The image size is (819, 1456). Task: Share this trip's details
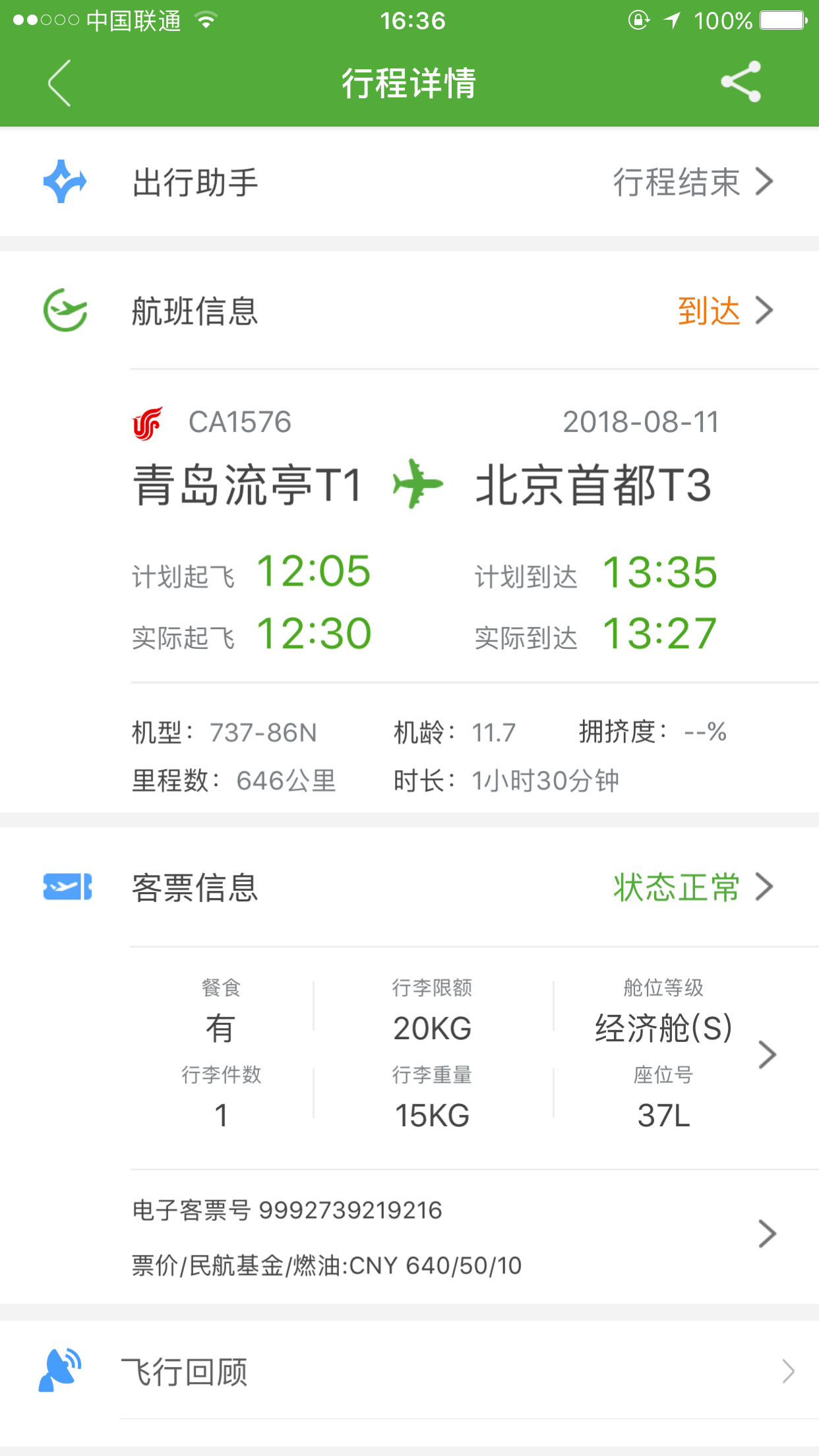741,82
